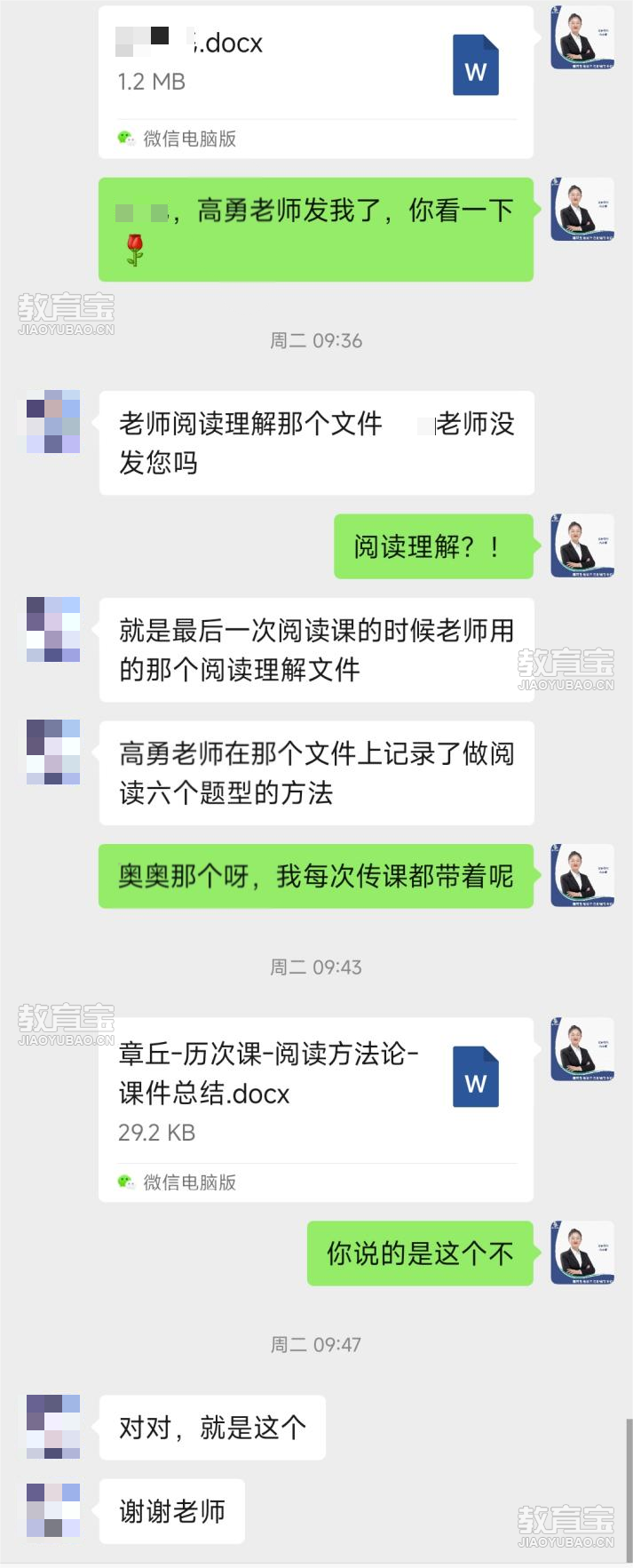Tap avatar beside 老师阅读理解那个文件 message

click(53, 422)
